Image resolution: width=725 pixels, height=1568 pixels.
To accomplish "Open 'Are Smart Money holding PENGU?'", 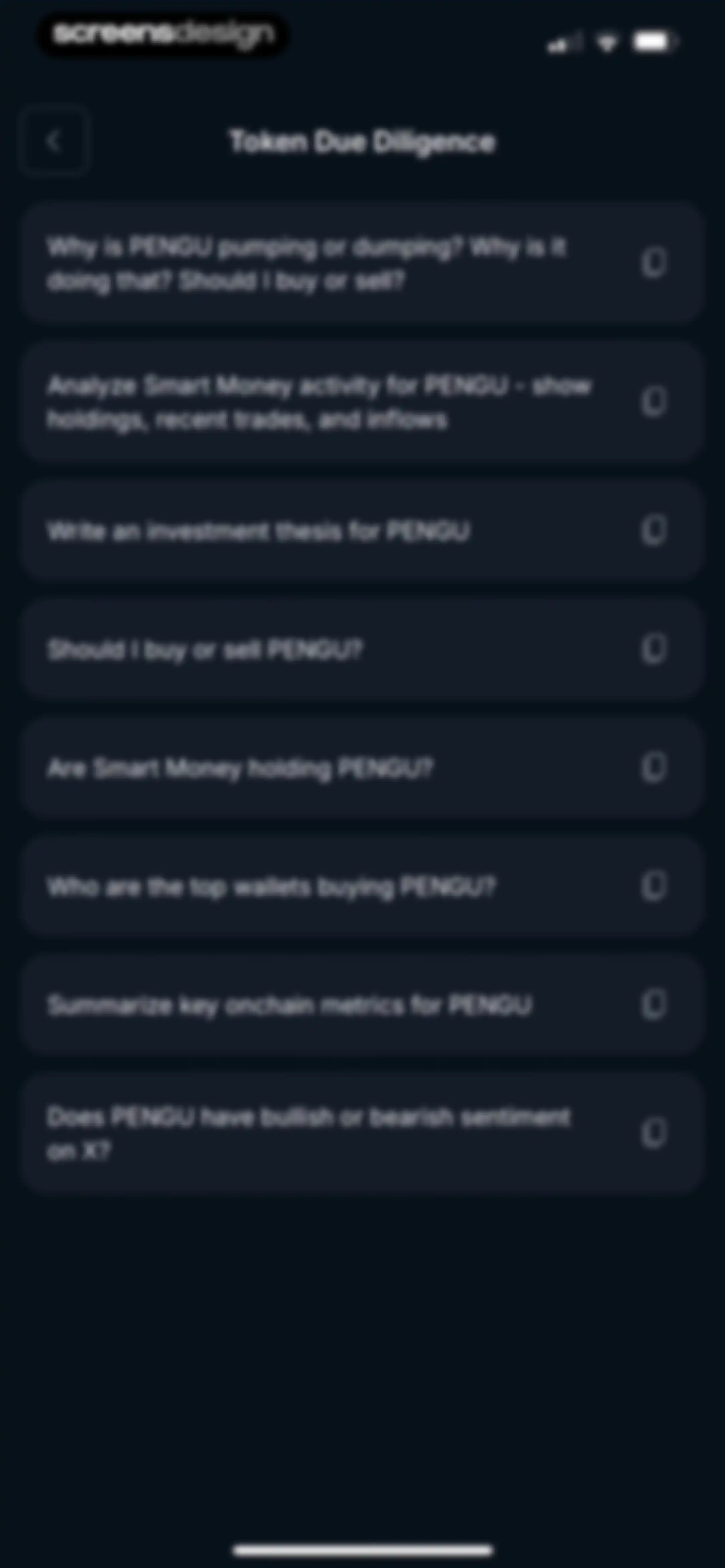I will (362, 768).
